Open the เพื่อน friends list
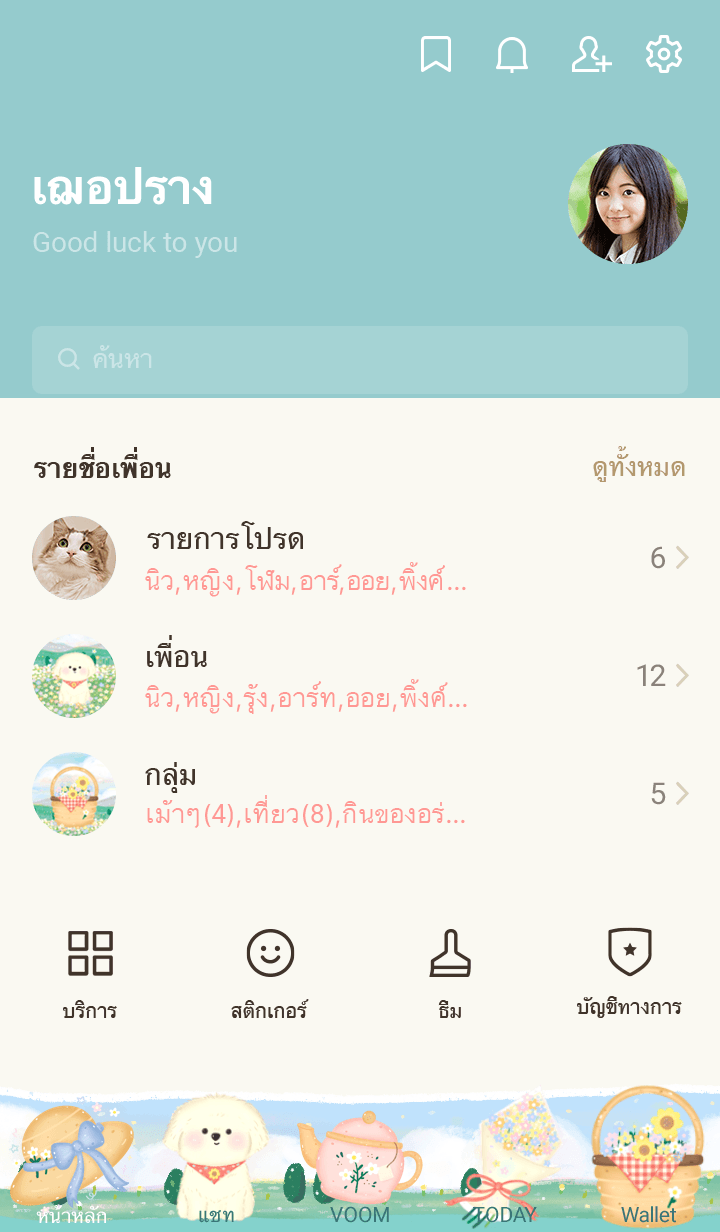The width and height of the screenshot is (720, 1232). tap(360, 676)
